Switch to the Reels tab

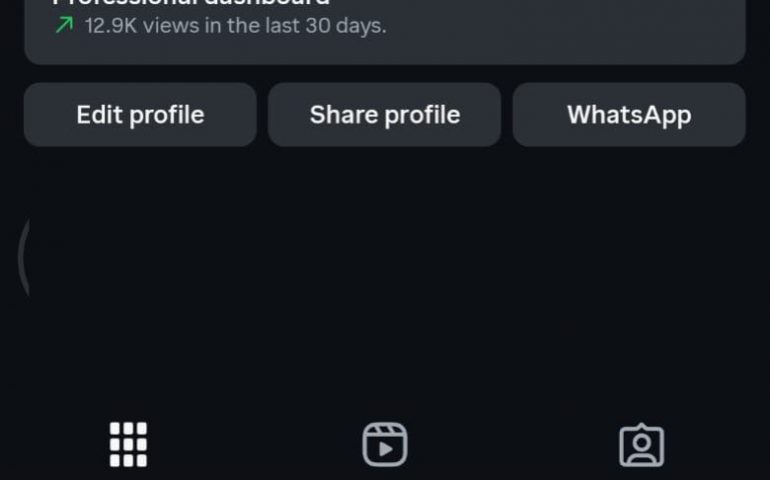tap(384, 444)
